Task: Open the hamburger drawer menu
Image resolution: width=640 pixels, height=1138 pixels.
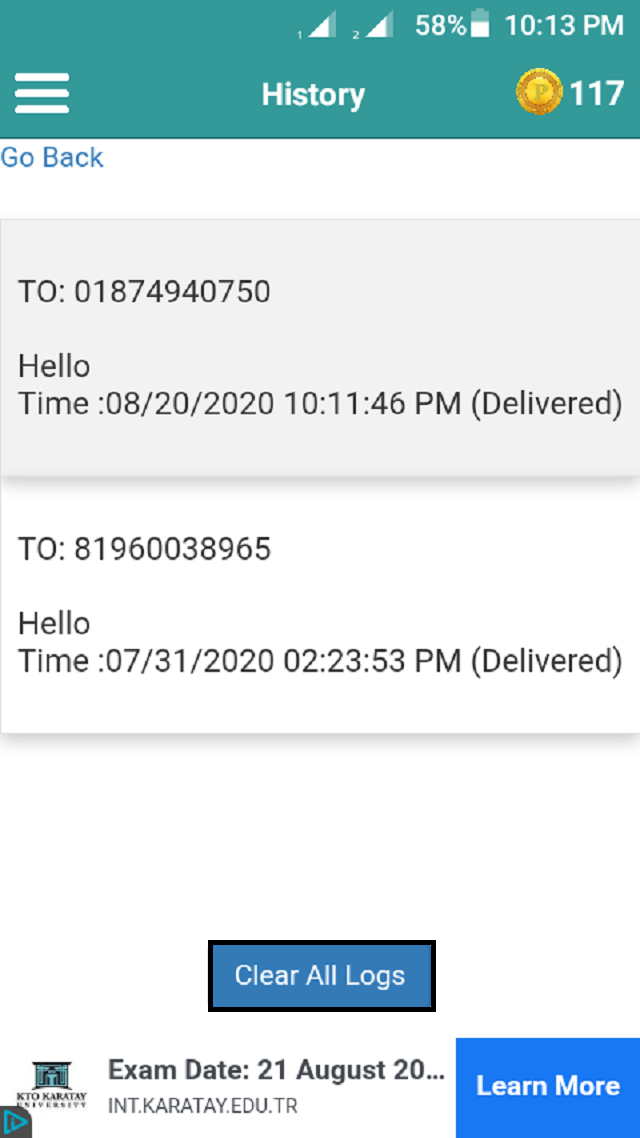Action: point(42,94)
